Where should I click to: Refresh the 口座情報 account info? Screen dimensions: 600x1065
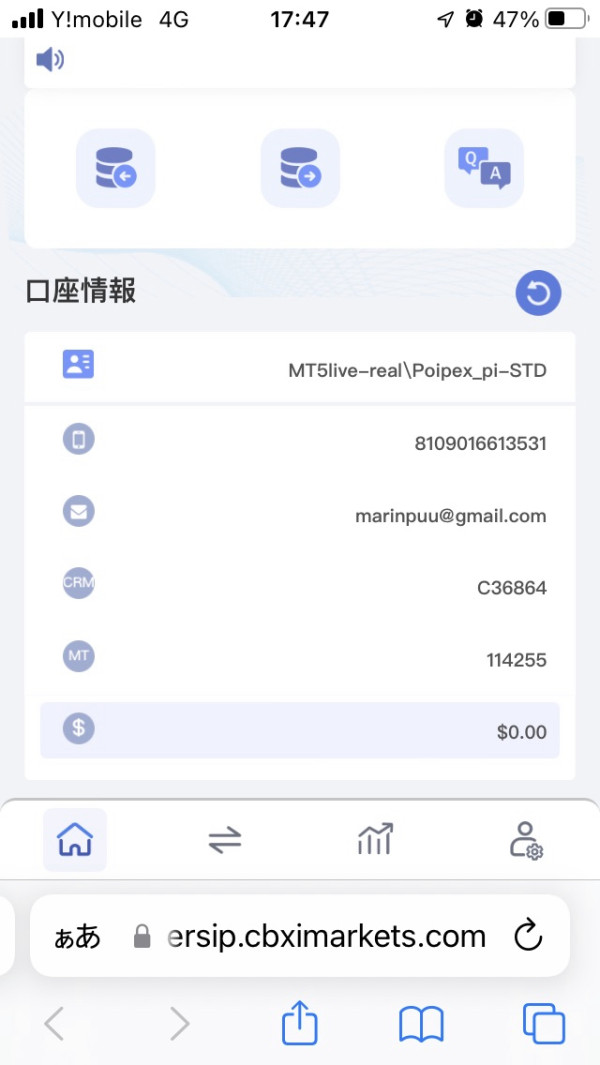(538, 293)
